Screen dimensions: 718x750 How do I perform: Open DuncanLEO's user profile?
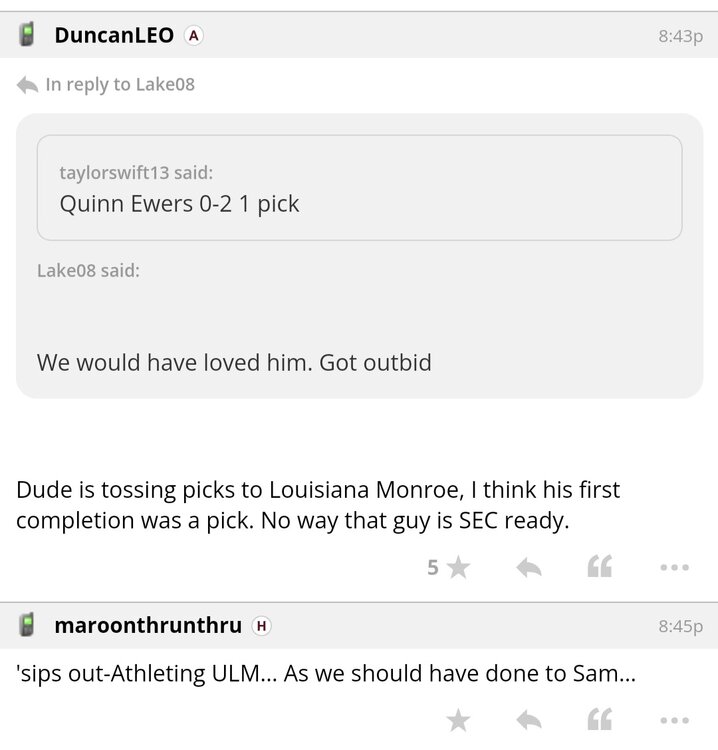pyautogui.click(x=113, y=35)
